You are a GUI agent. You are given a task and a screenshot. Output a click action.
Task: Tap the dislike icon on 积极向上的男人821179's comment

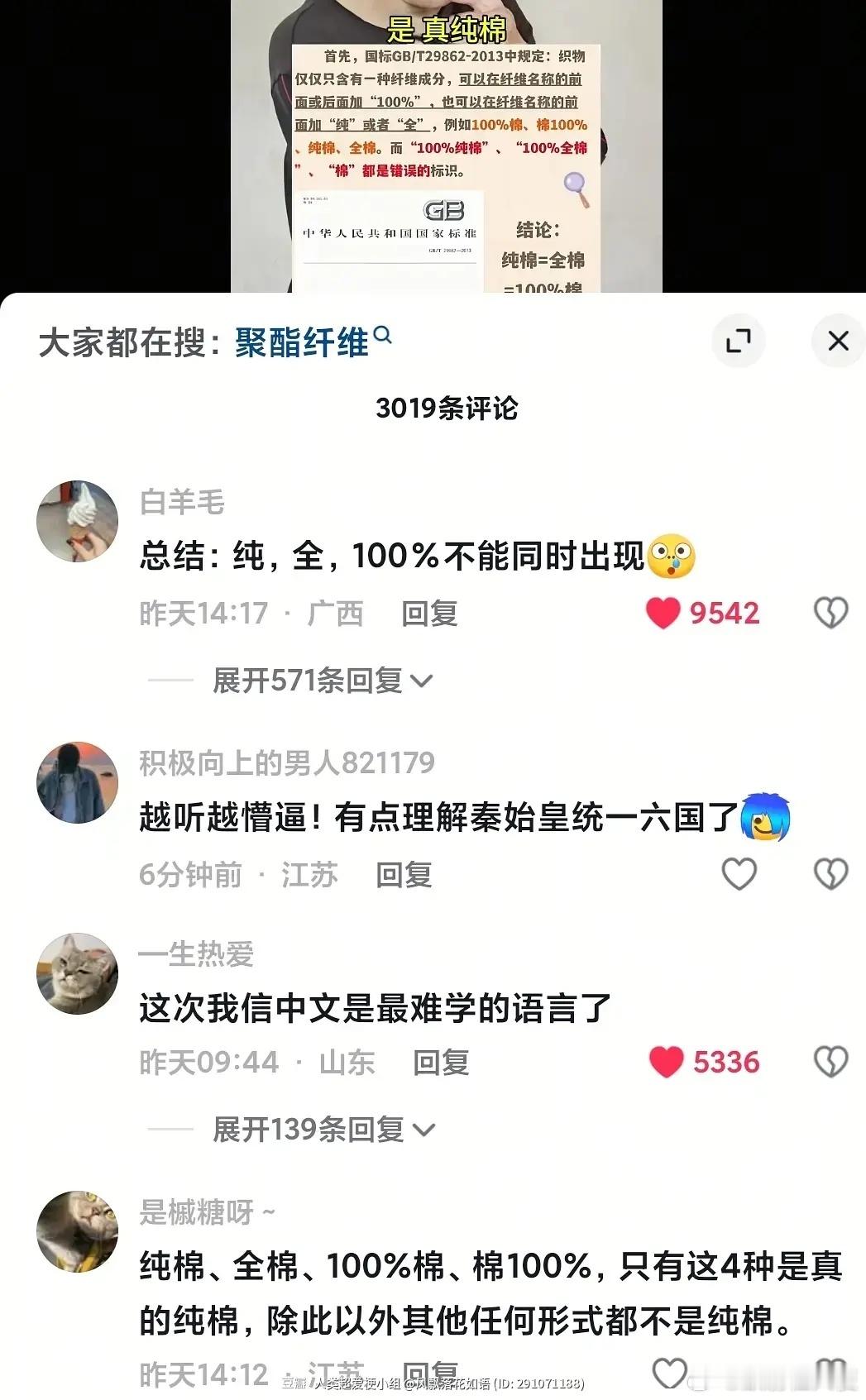[830, 872]
